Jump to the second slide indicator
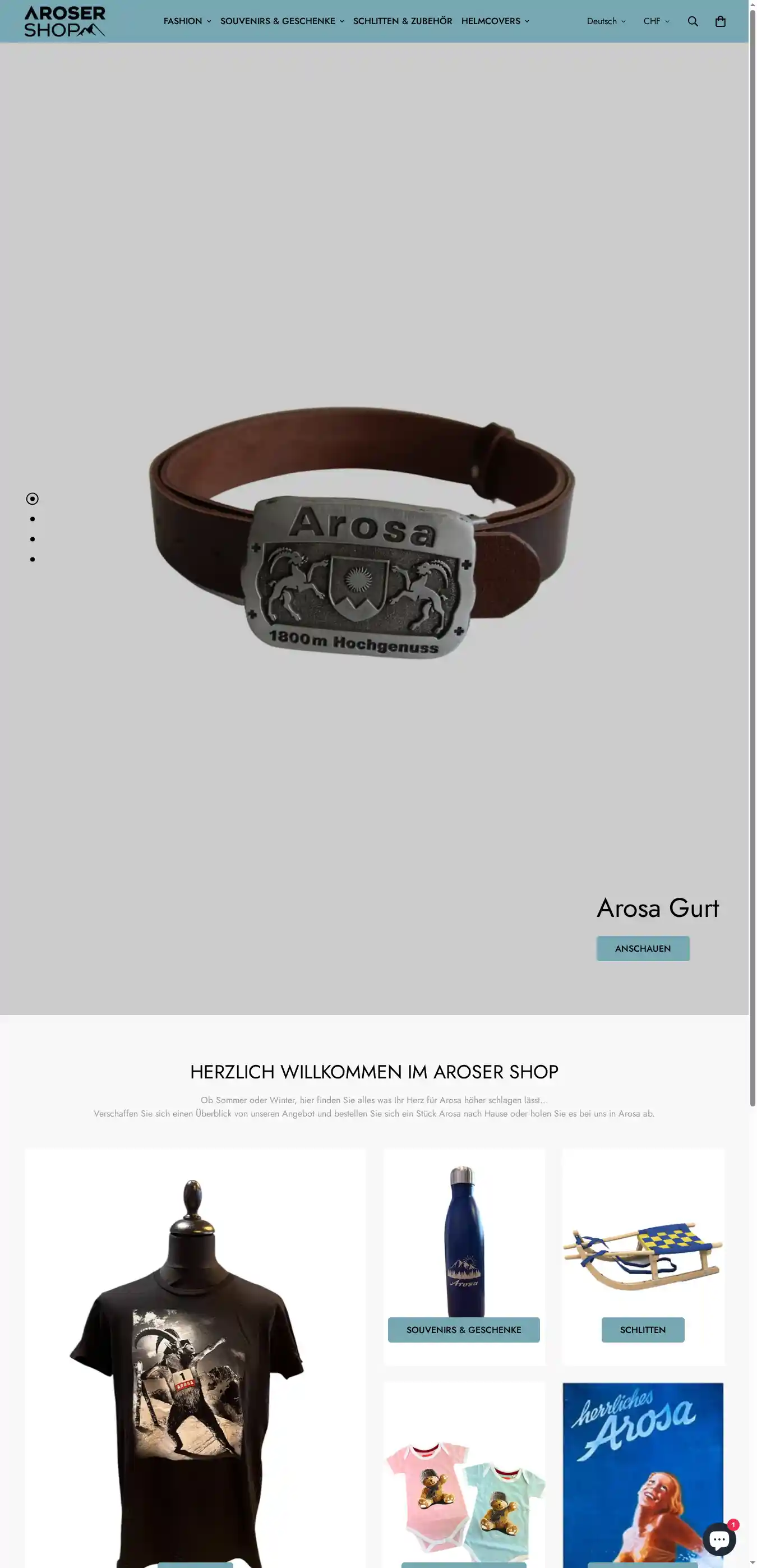 tap(33, 519)
